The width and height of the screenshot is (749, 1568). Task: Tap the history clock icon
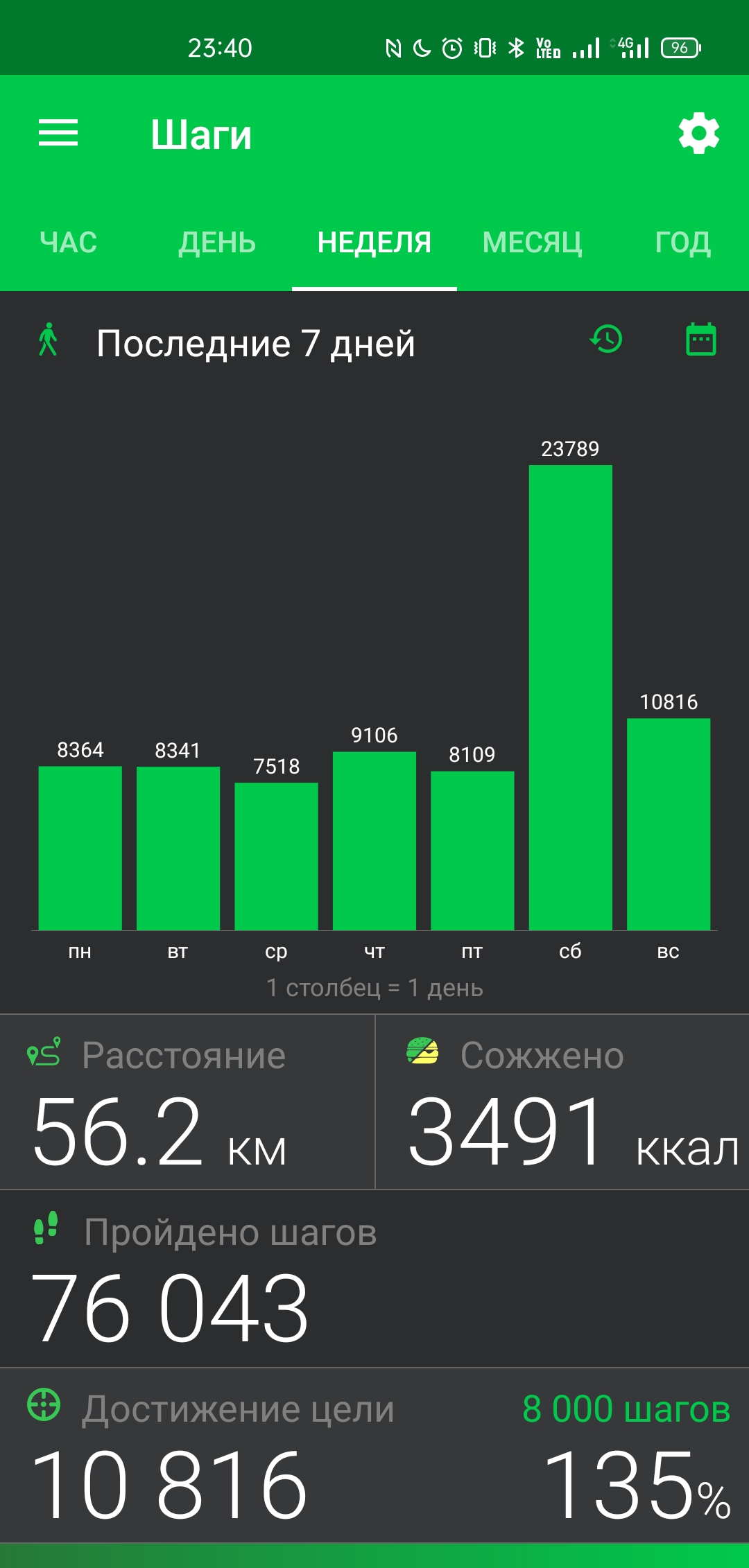(606, 340)
